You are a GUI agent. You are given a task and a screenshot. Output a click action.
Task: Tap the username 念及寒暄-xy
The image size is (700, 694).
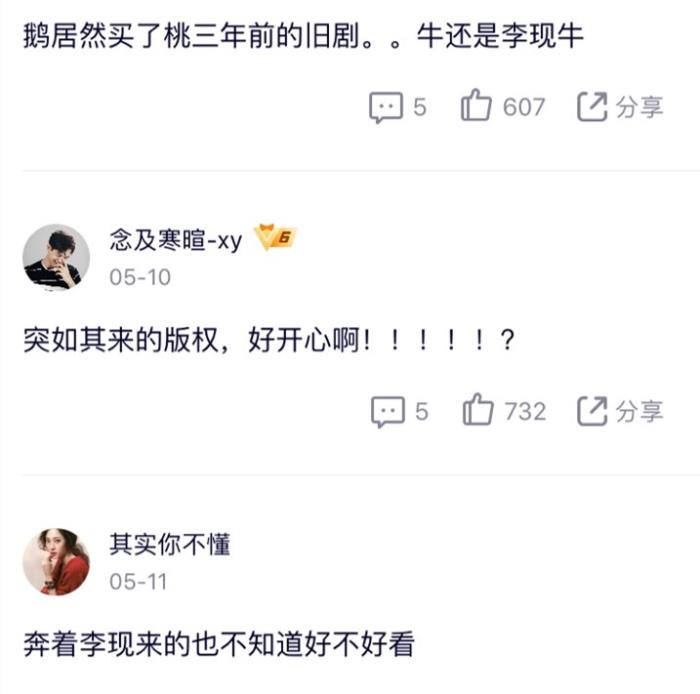point(176,240)
